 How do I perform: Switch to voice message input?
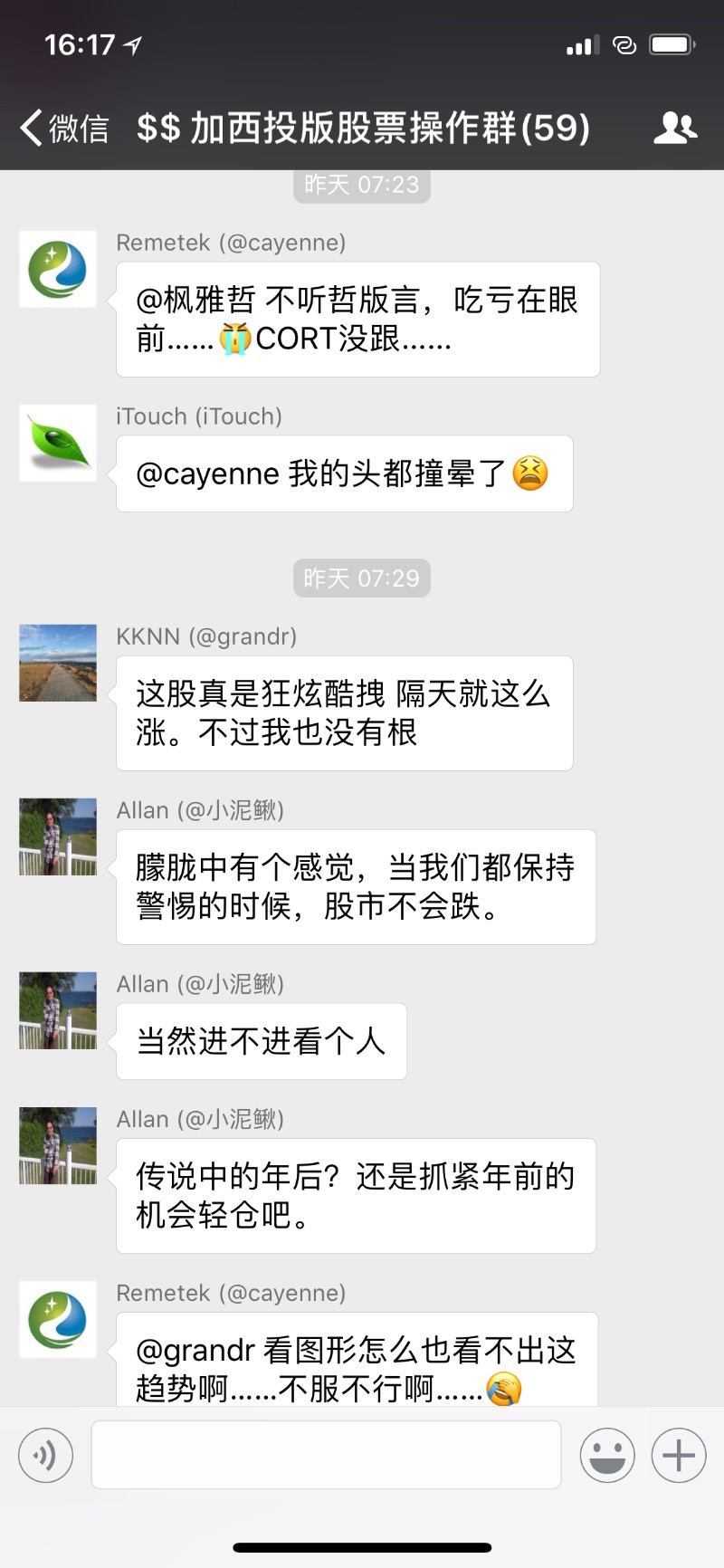(45, 1455)
